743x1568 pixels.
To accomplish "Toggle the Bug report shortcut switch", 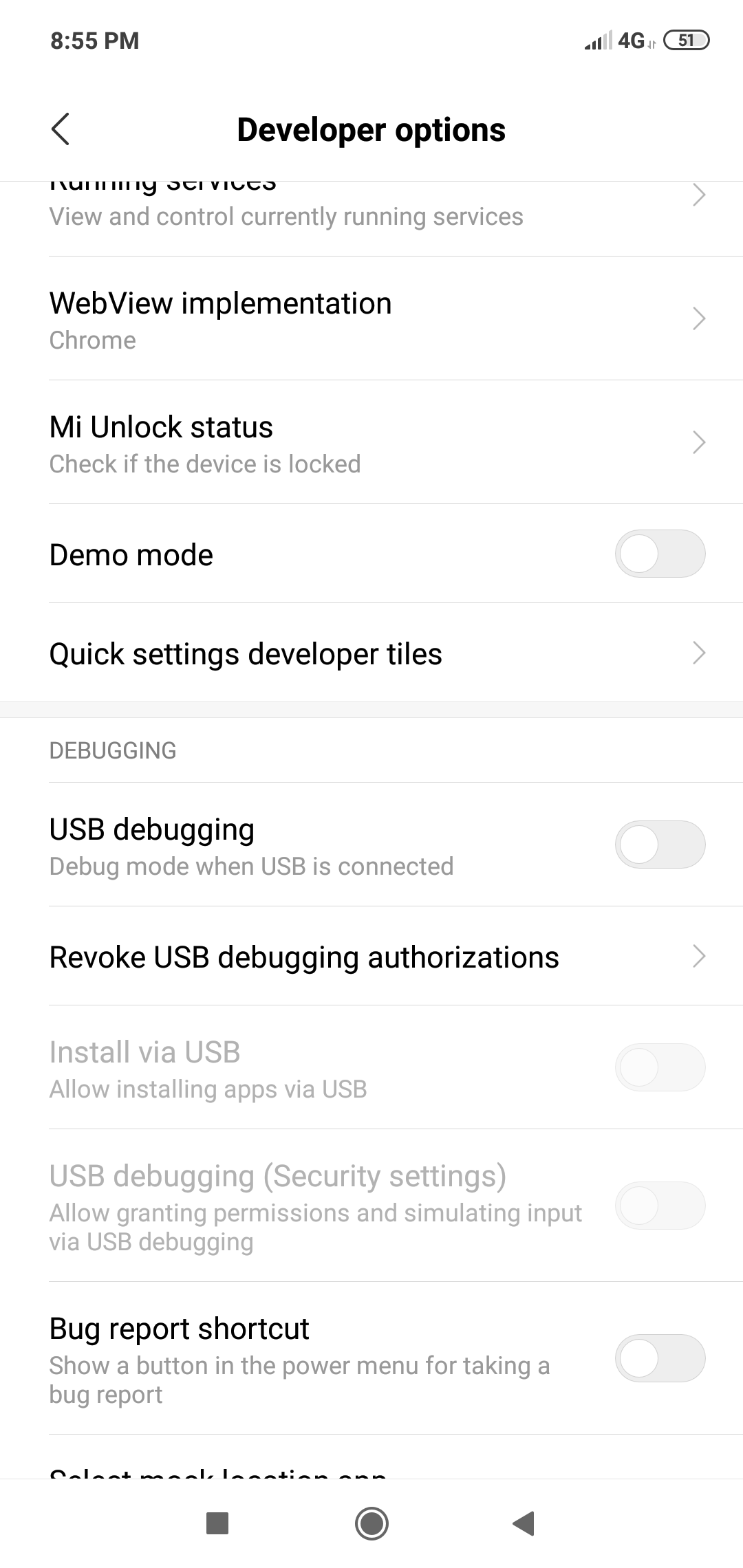I will [660, 1358].
